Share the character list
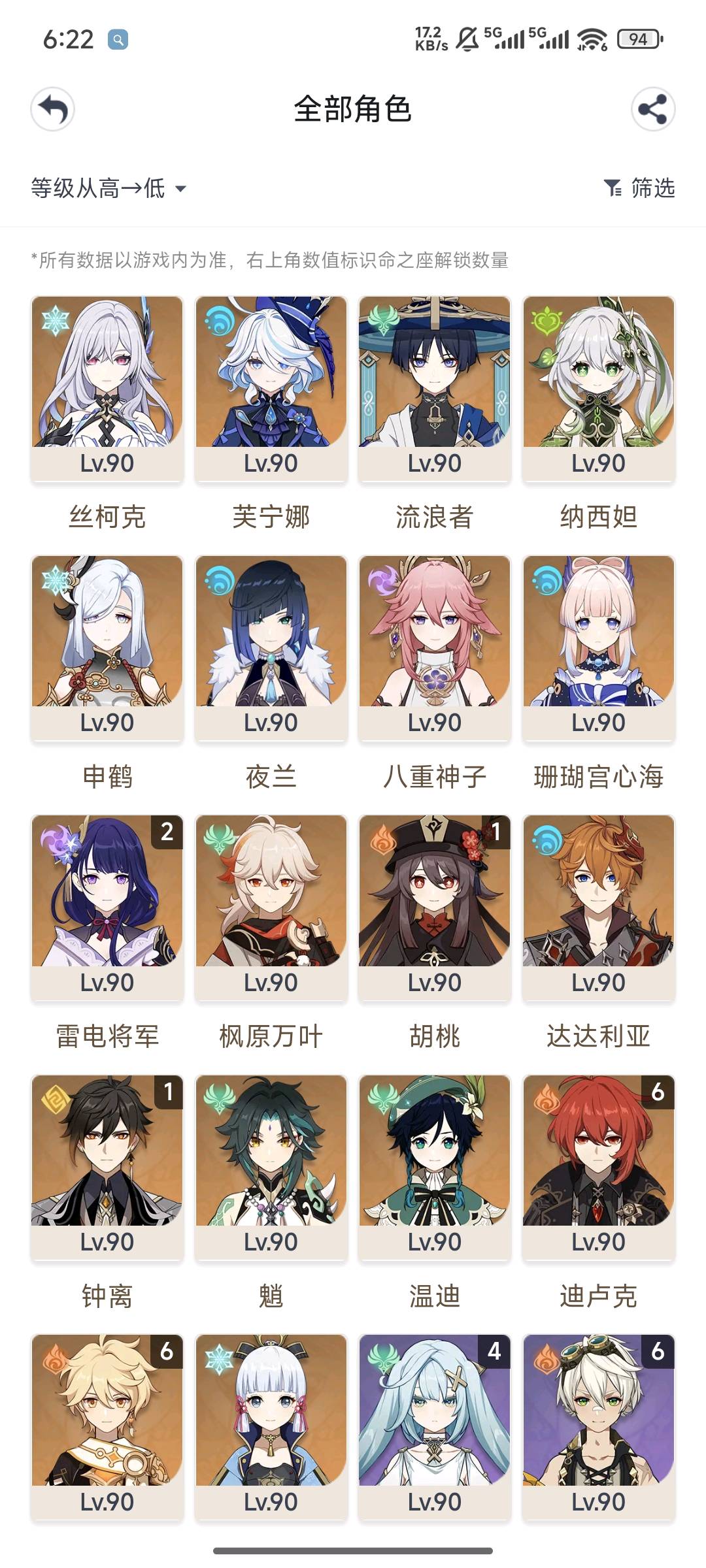 coord(652,109)
